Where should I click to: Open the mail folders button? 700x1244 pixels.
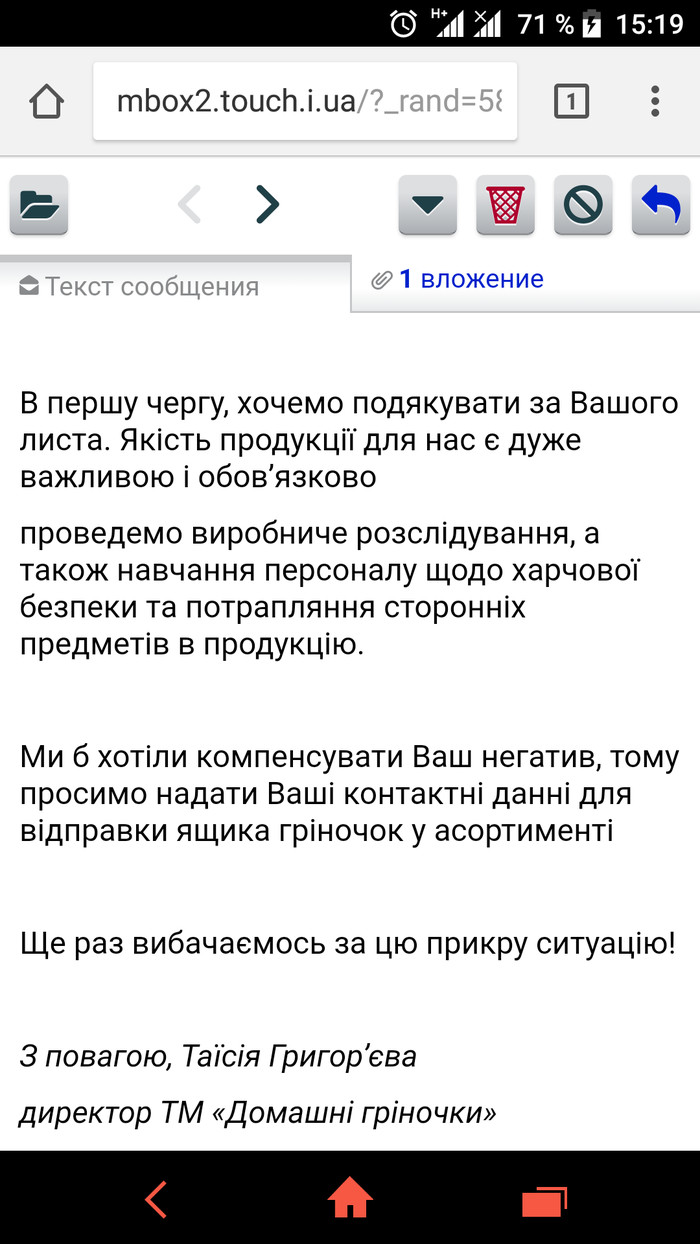39,205
